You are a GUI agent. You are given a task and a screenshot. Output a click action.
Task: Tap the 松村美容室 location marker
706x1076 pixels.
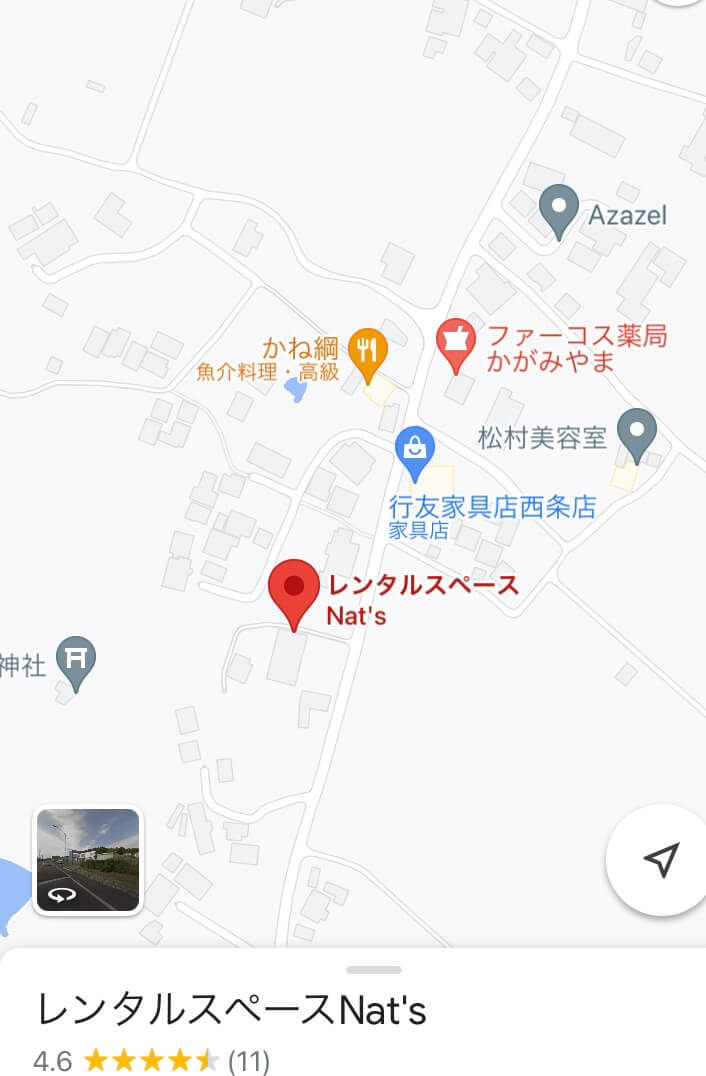click(x=636, y=433)
